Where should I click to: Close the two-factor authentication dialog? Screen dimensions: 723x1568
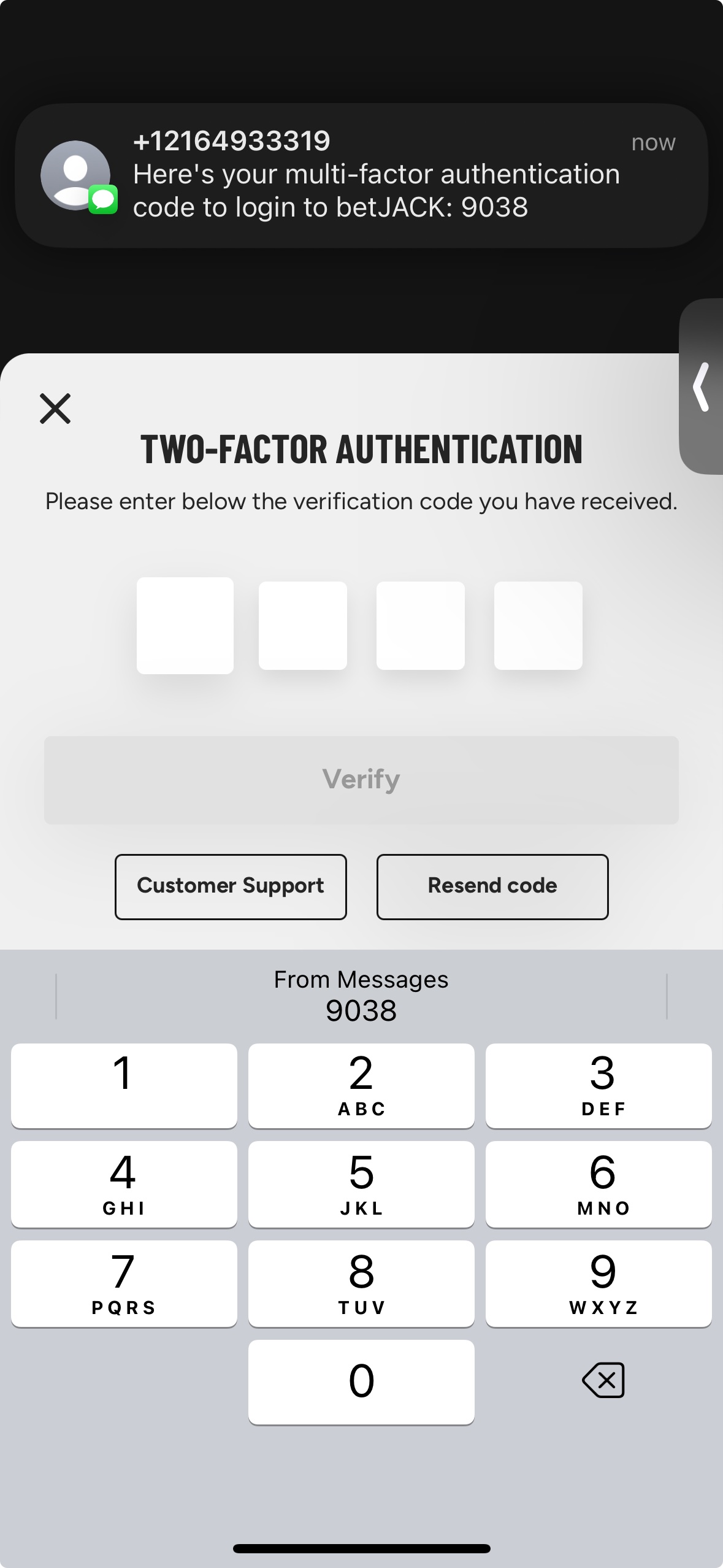pos(55,409)
